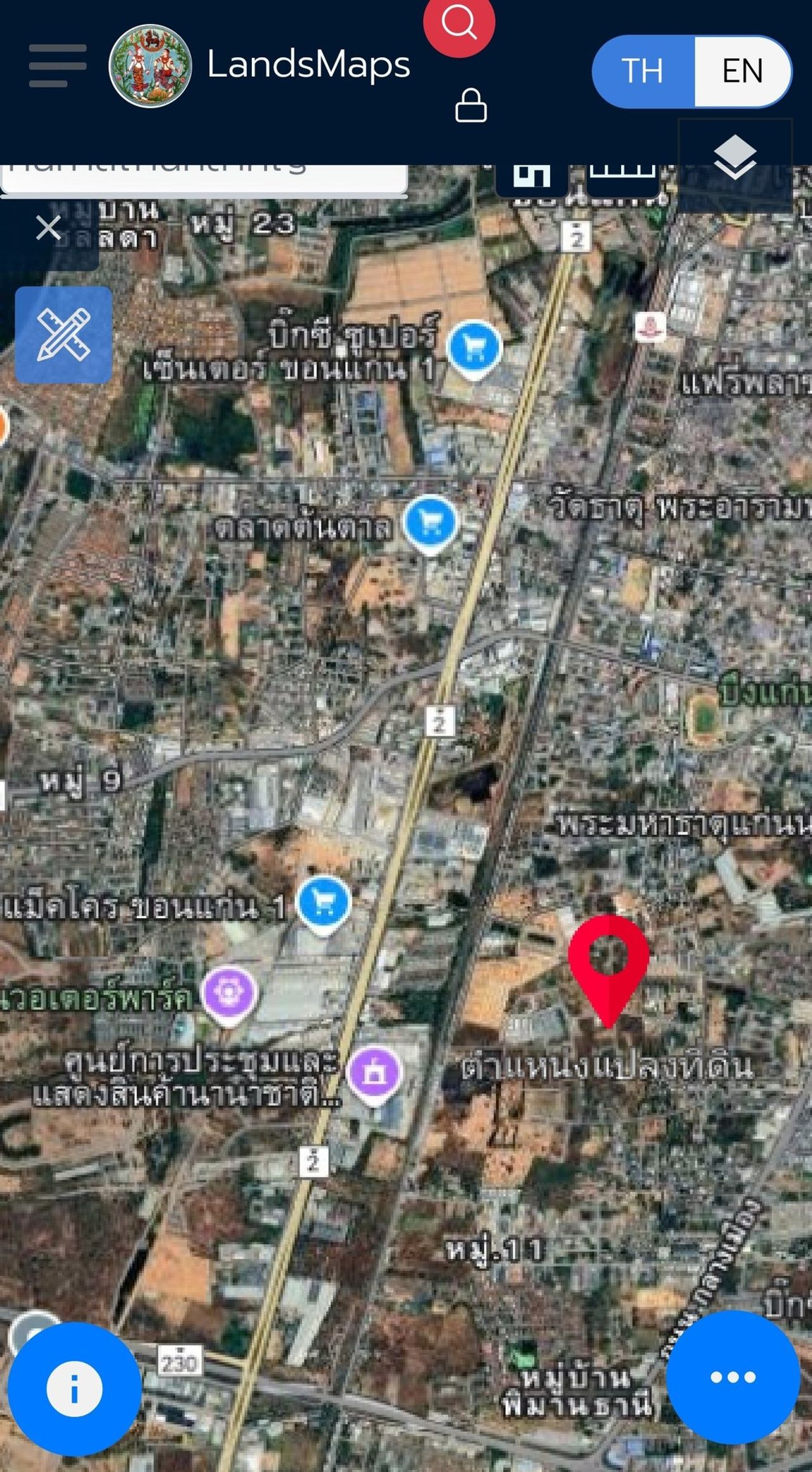Open the more options floating button
This screenshot has height=1472, width=812.
click(733, 1377)
